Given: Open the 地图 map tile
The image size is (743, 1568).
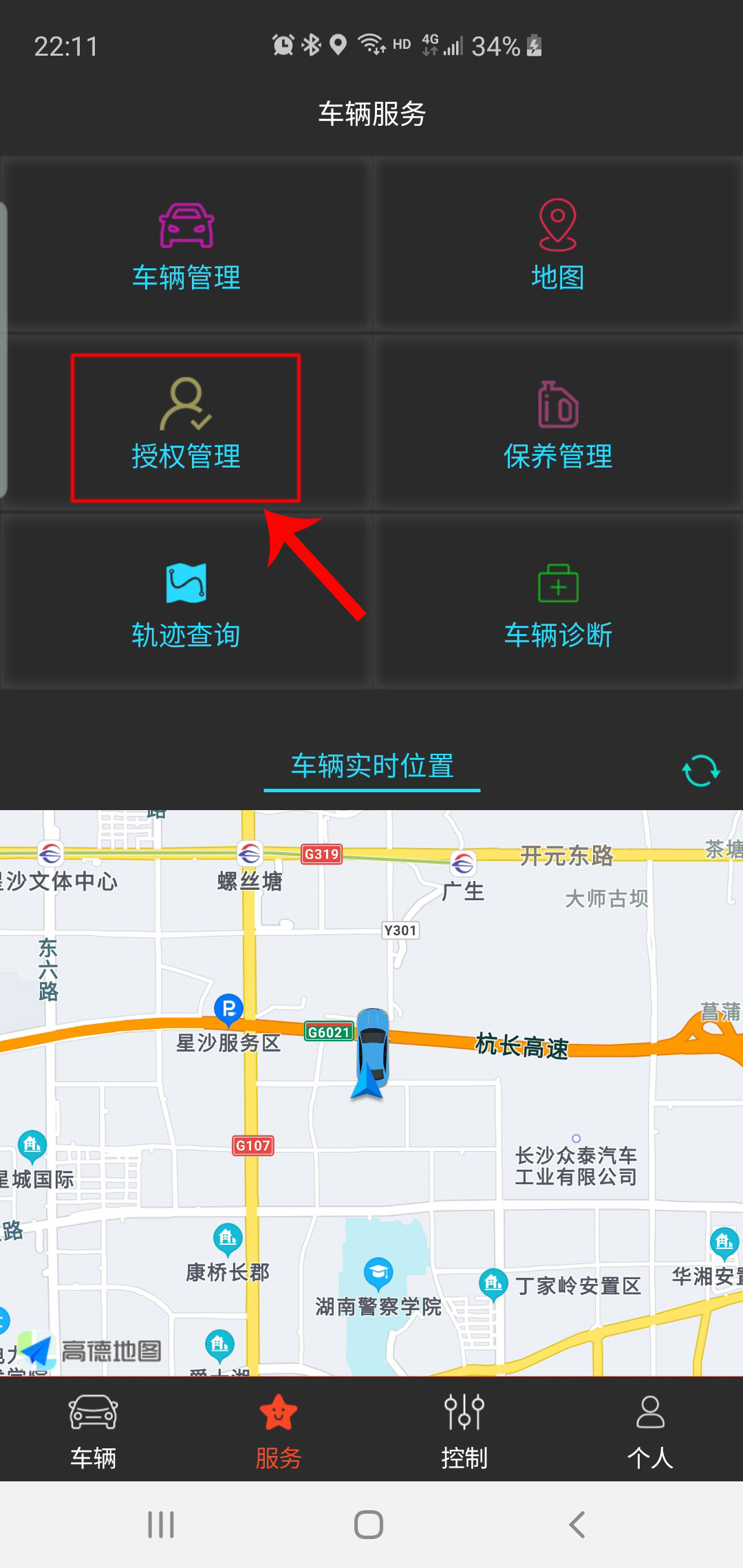Looking at the screenshot, I should point(557,246).
